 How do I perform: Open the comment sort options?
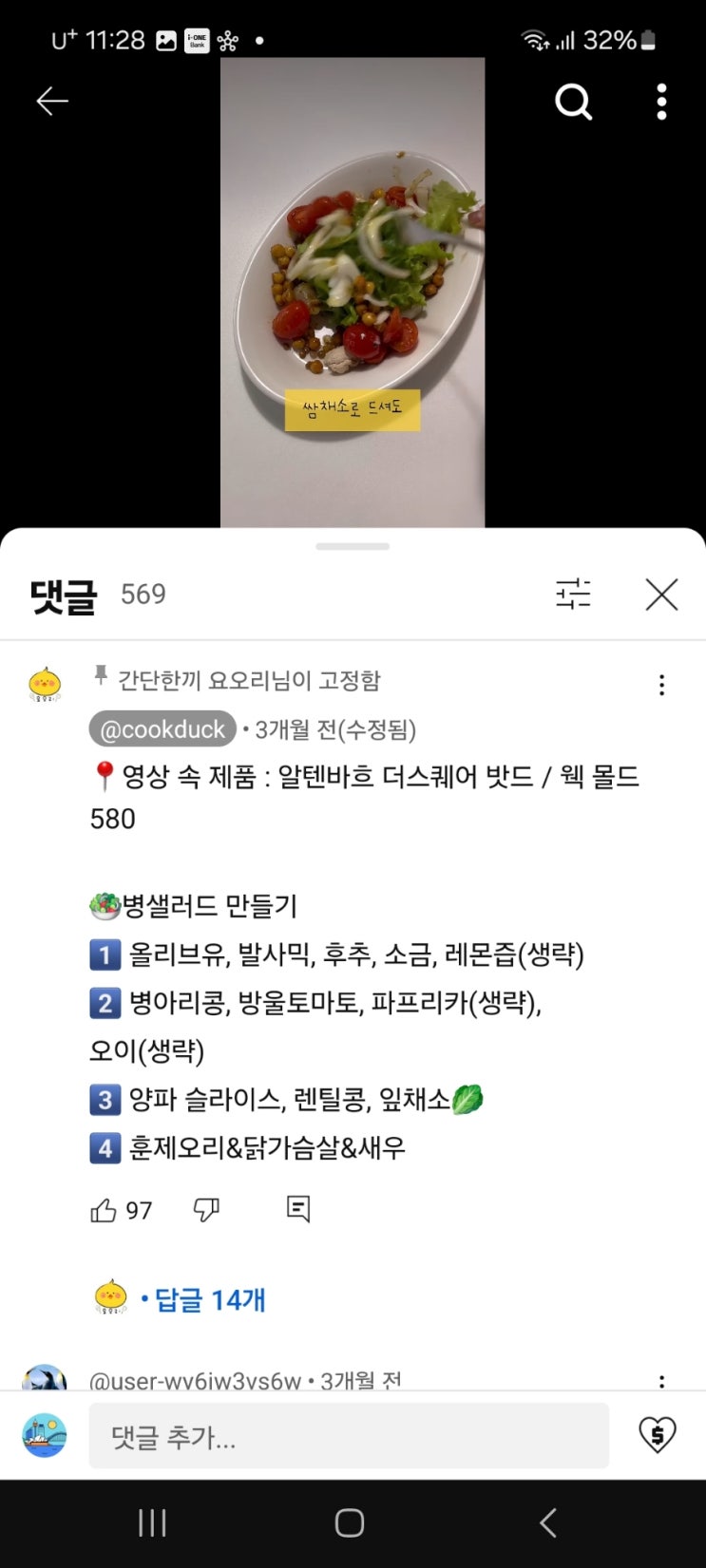pyautogui.click(x=573, y=595)
